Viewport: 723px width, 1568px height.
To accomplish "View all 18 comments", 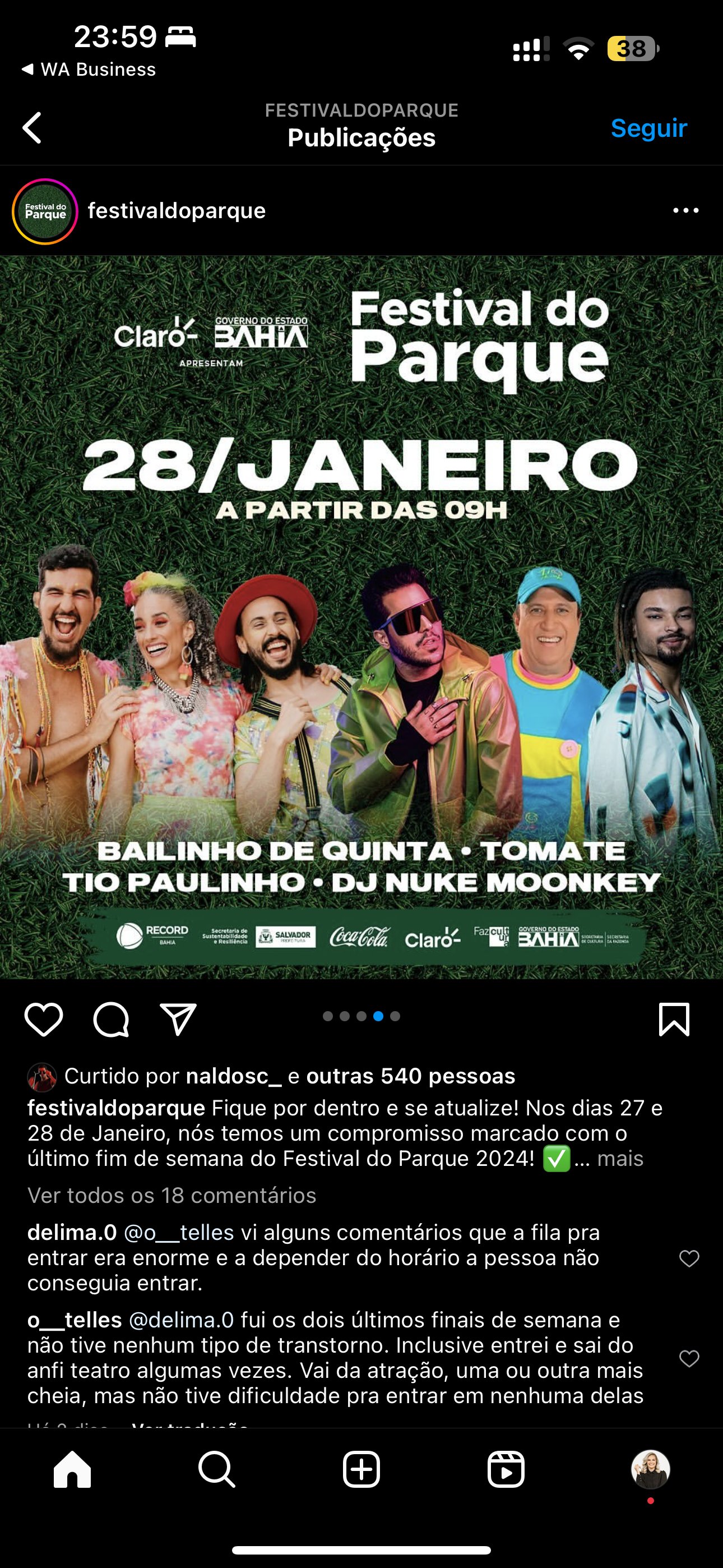I will pyautogui.click(x=172, y=1195).
